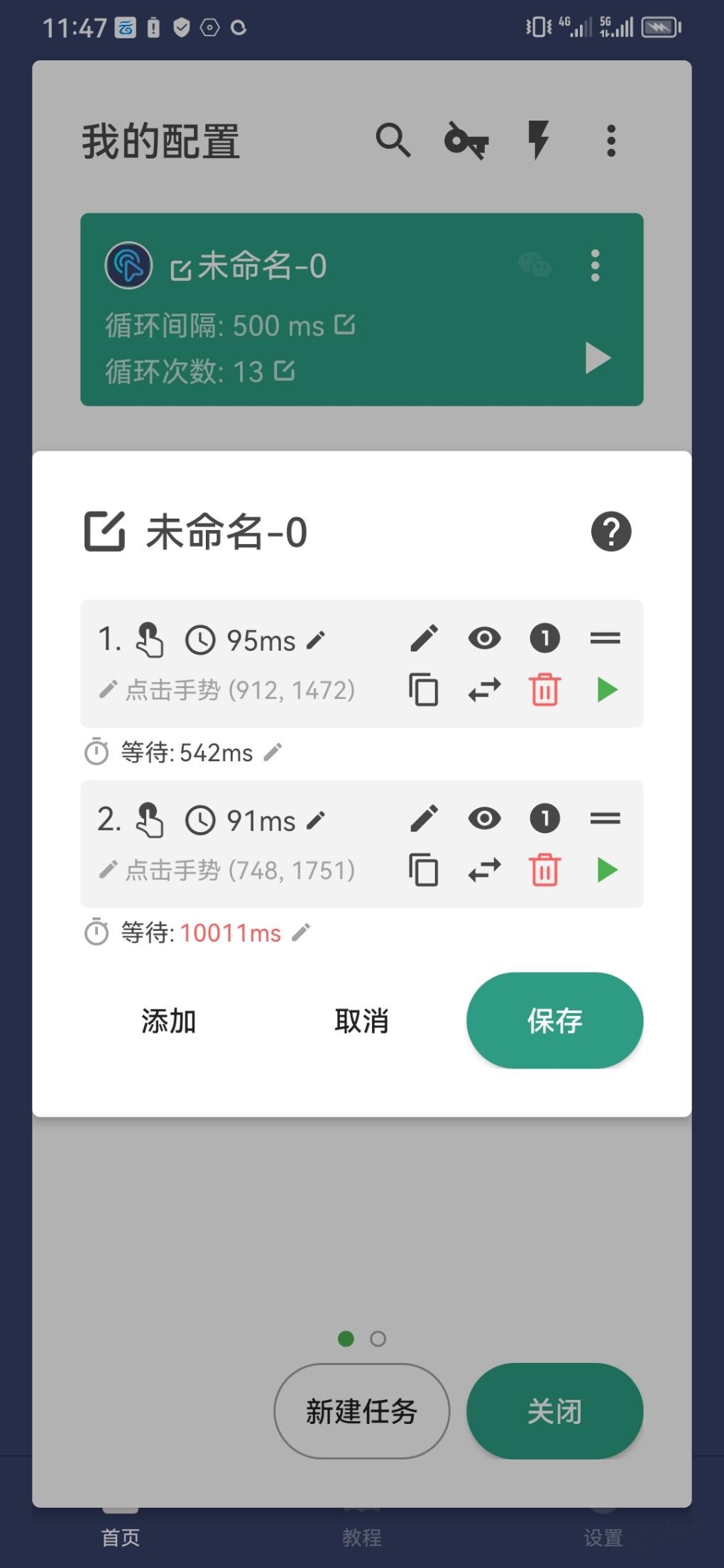Save the configuration with 保存
Screen dimensions: 724x1568
[x=554, y=1021]
